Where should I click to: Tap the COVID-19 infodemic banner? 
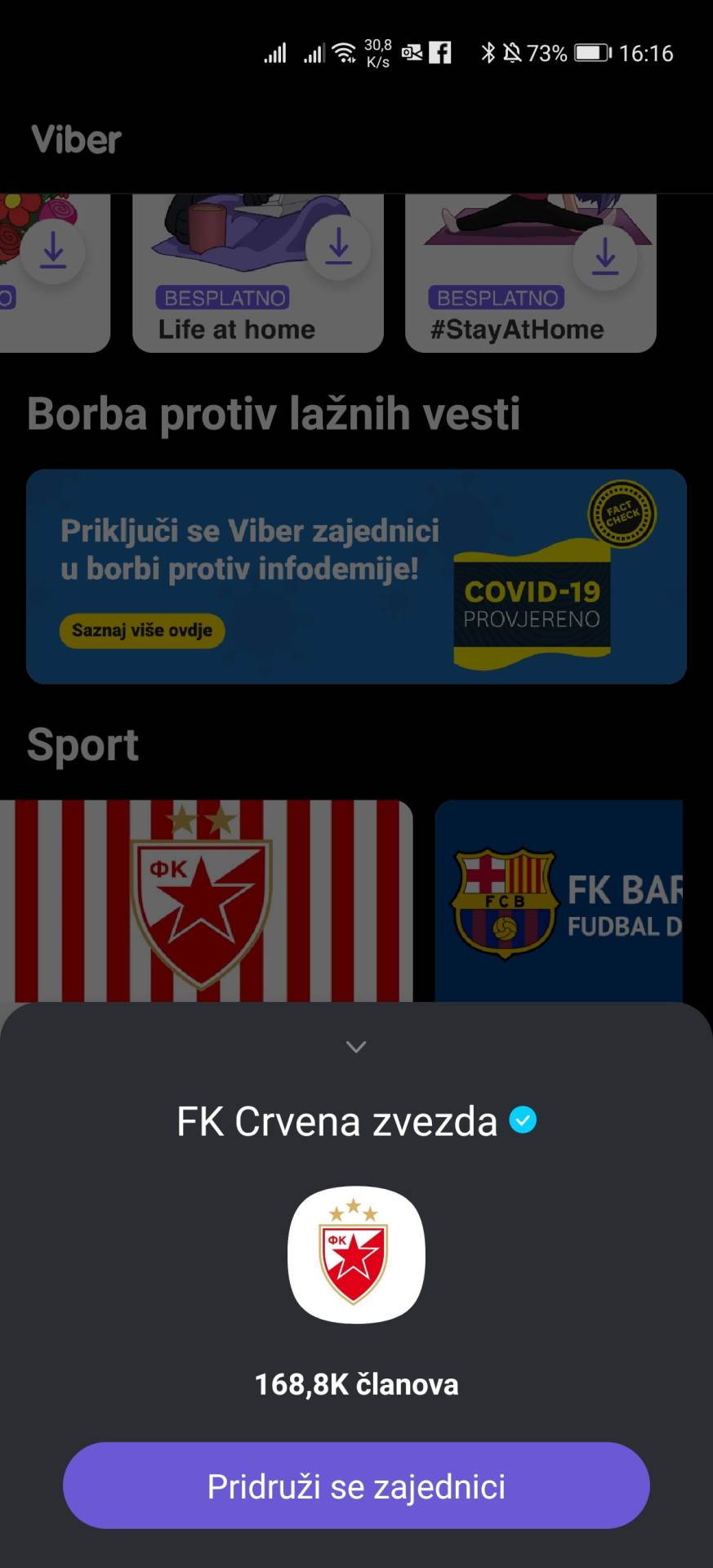click(x=357, y=575)
